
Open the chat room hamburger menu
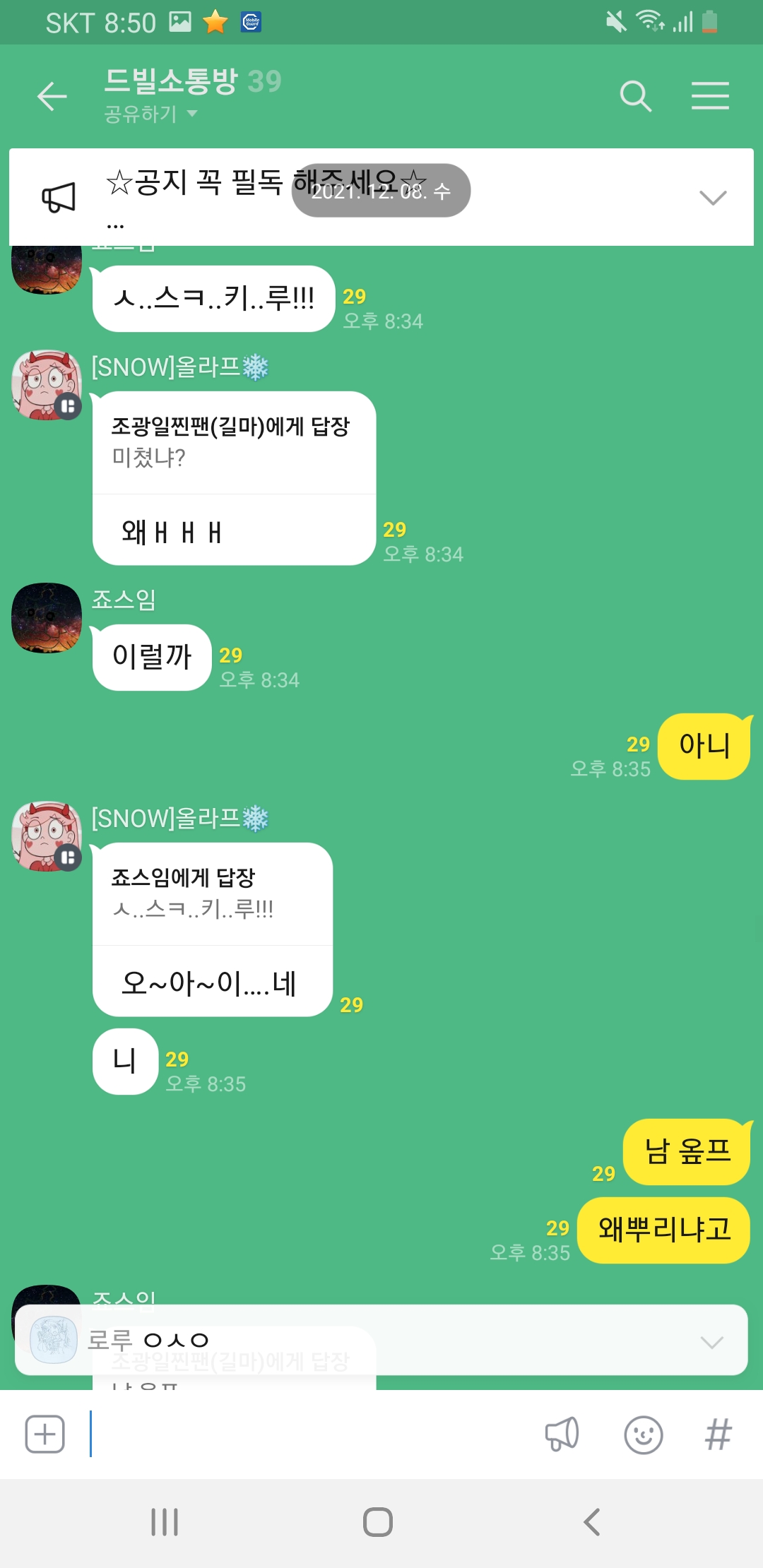pos(710,96)
